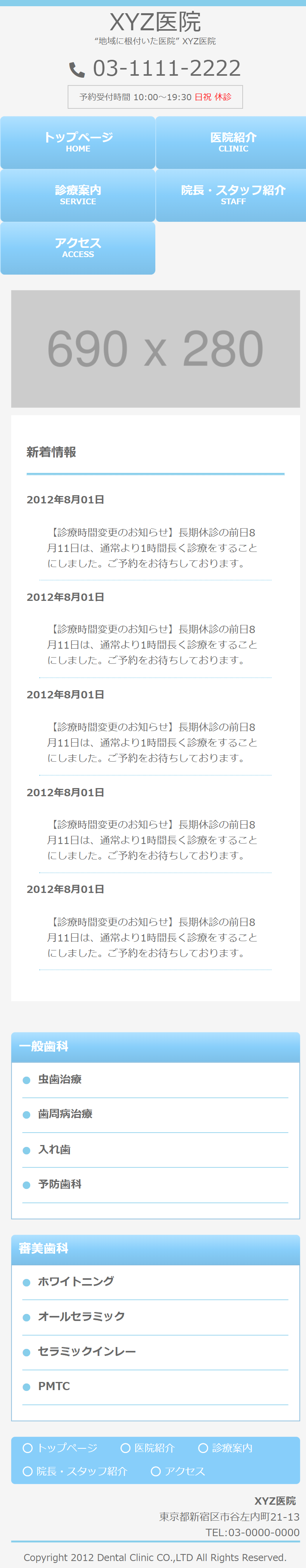Open 予防歯科 list item
Screen dimensions: 306x1568
coord(60,1184)
